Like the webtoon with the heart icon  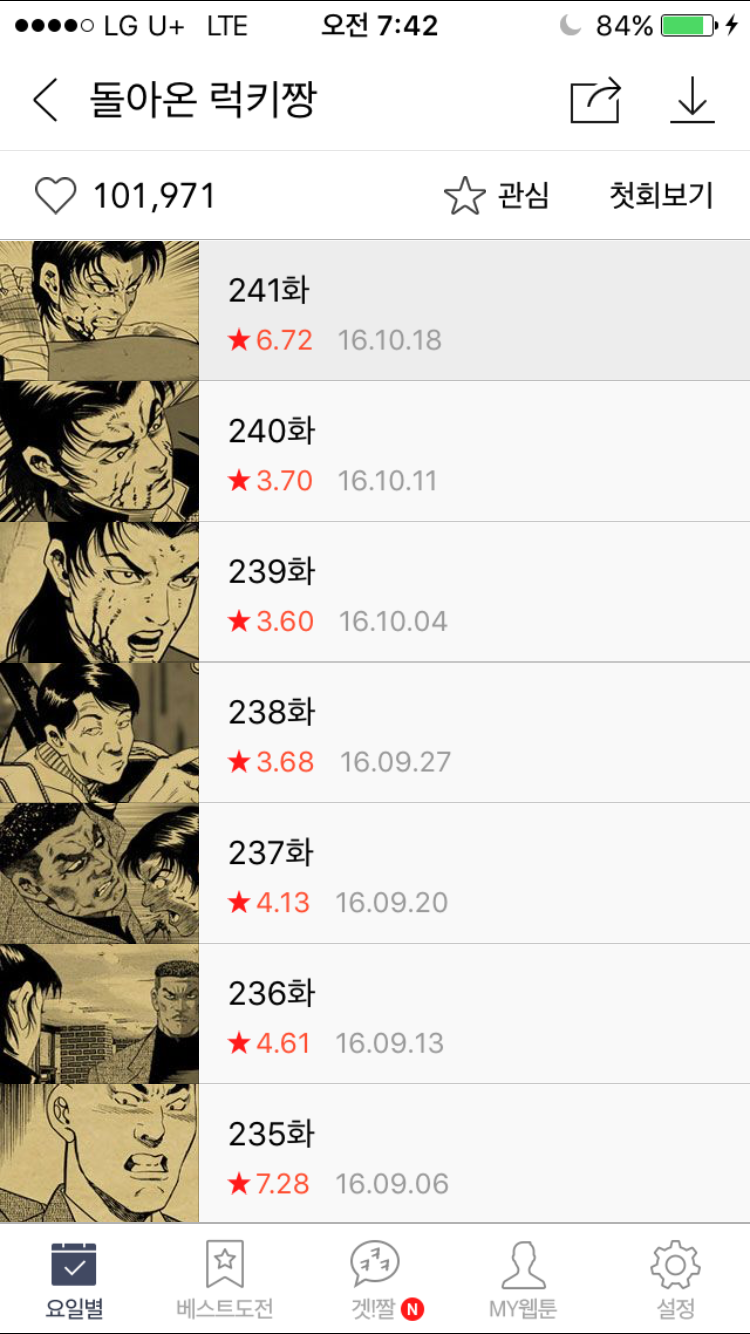[x=55, y=196]
